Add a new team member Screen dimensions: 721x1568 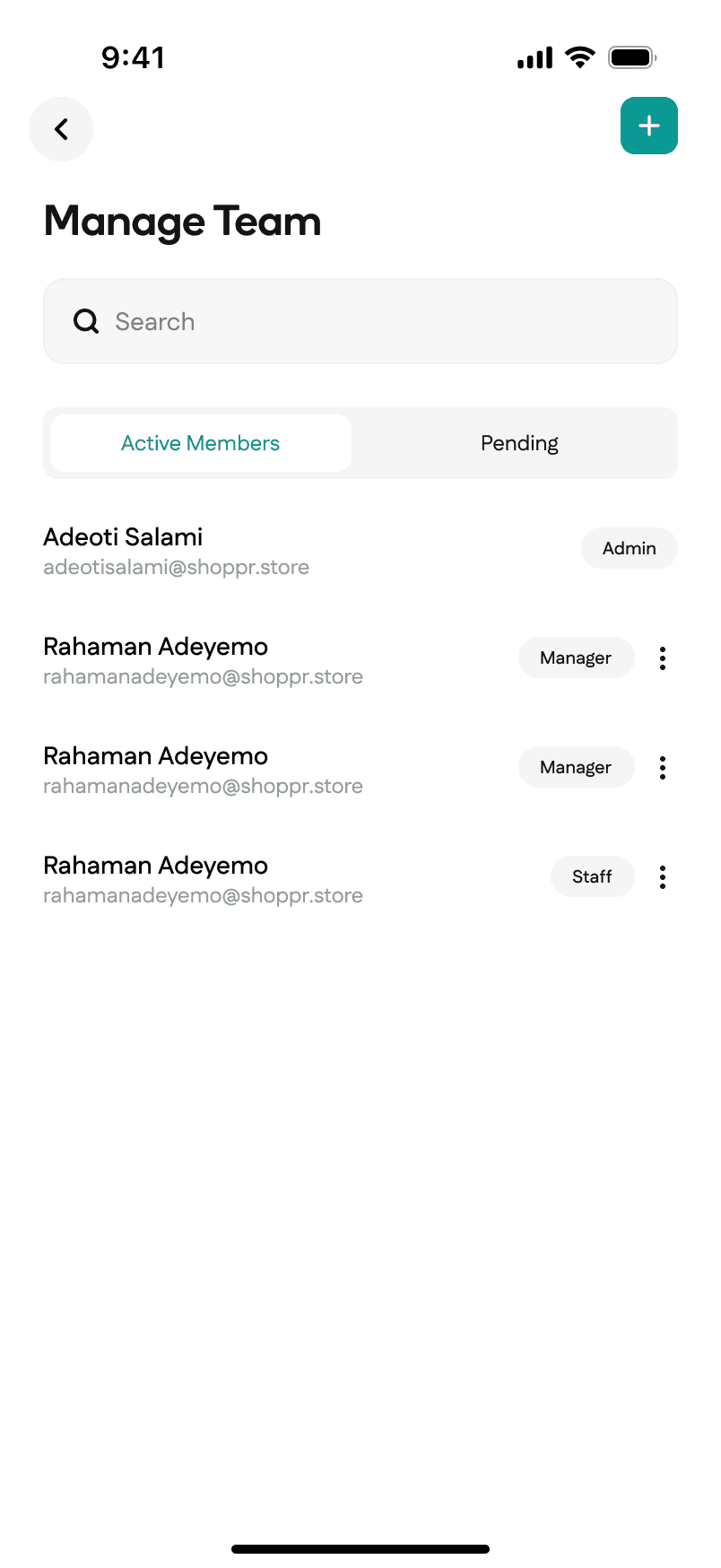648,126
